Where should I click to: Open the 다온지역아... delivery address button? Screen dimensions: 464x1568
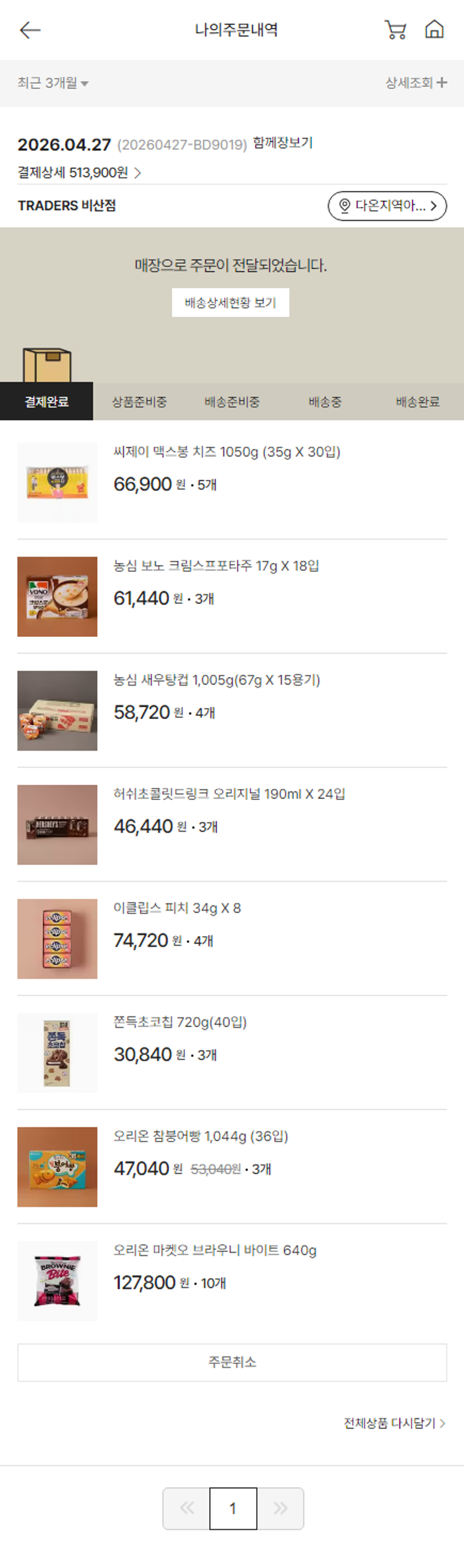click(x=387, y=206)
